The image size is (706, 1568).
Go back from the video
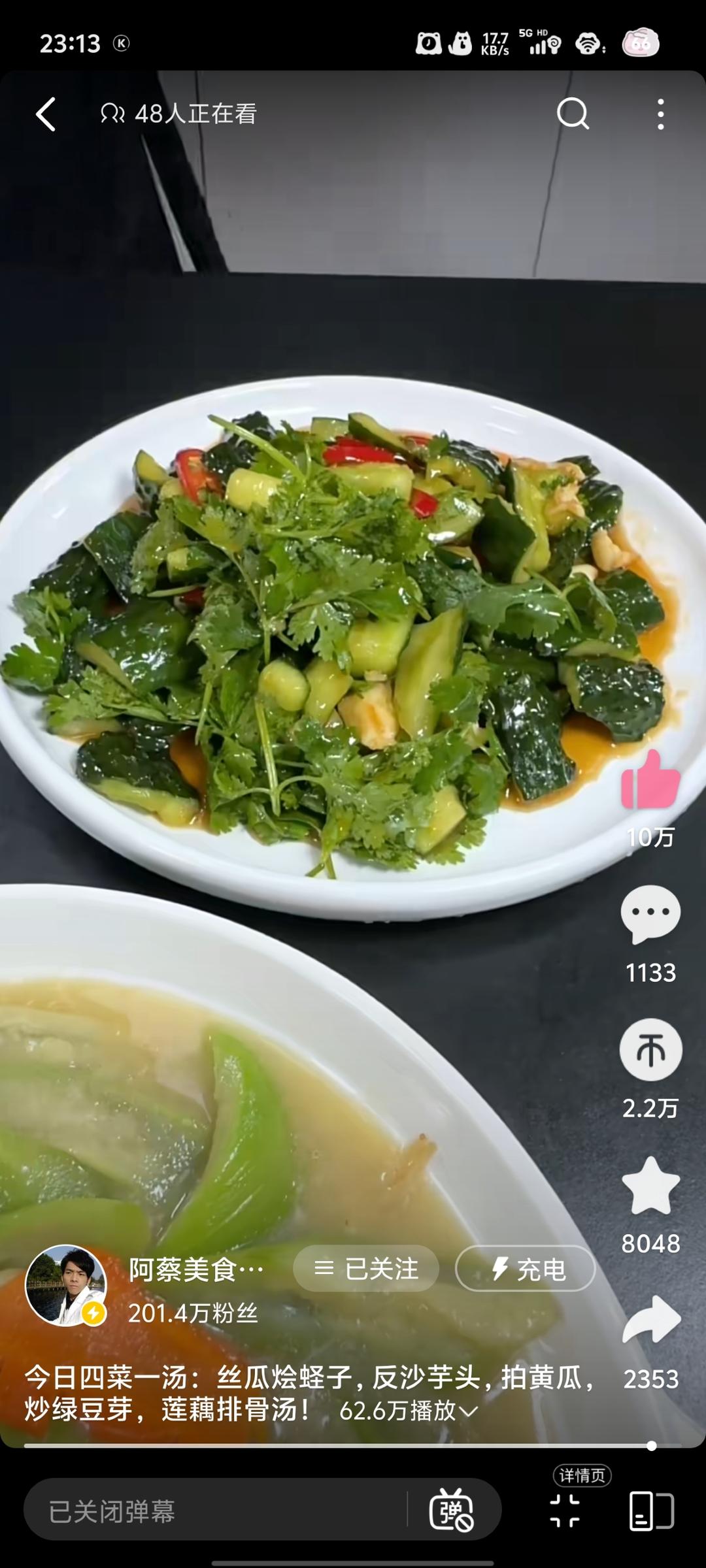46,114
